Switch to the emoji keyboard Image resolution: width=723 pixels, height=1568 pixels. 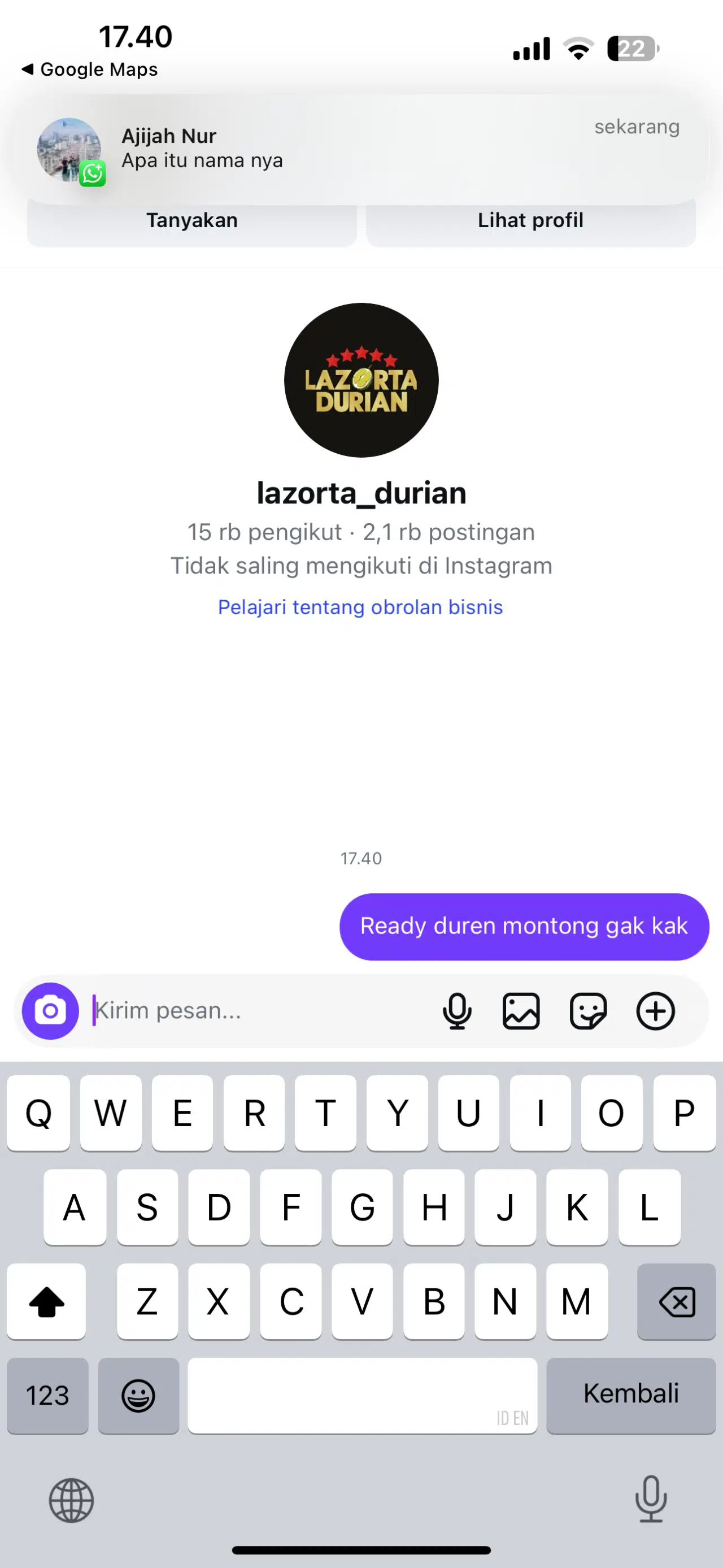coord(139,1396)
